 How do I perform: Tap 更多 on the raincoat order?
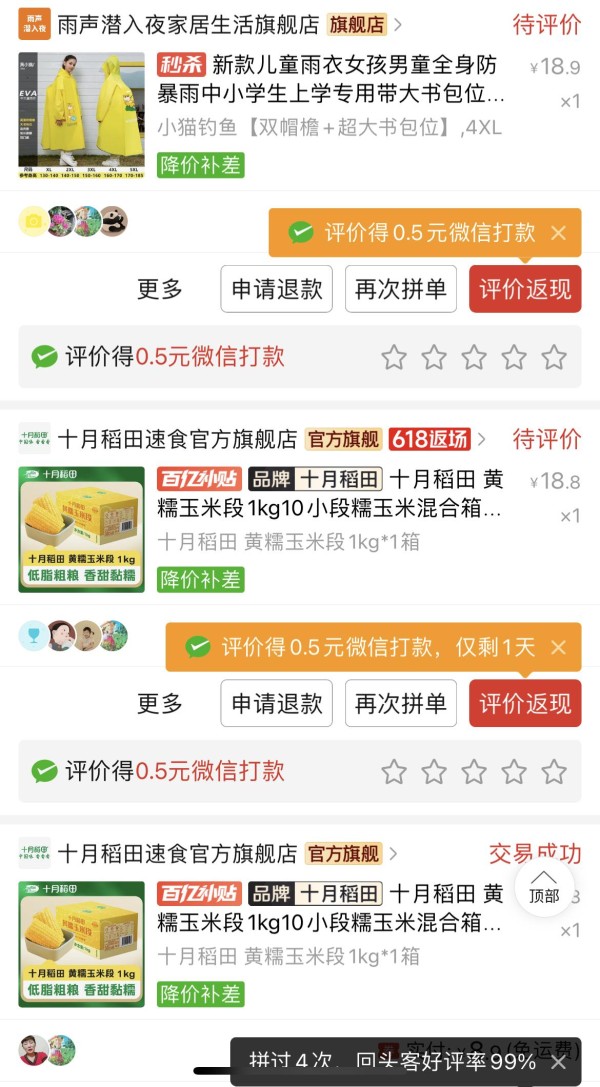tap(159, 289)
